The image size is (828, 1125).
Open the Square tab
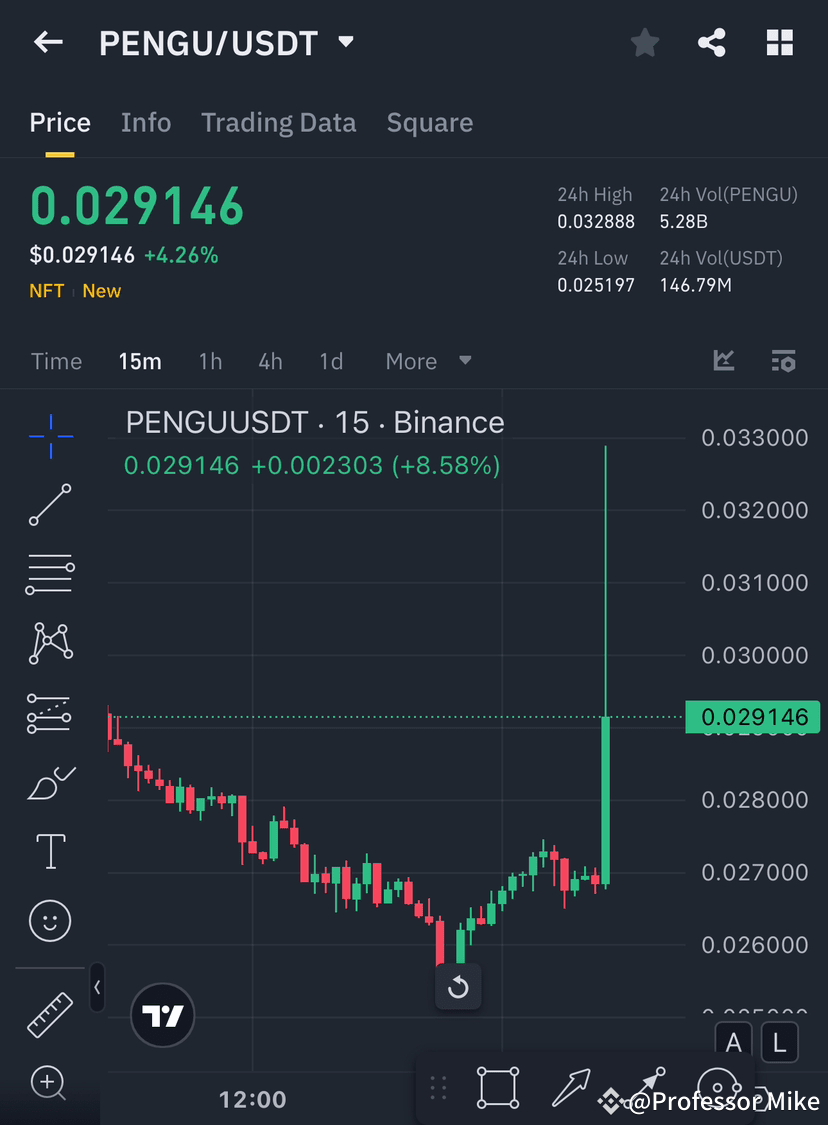tap(429, 122)
